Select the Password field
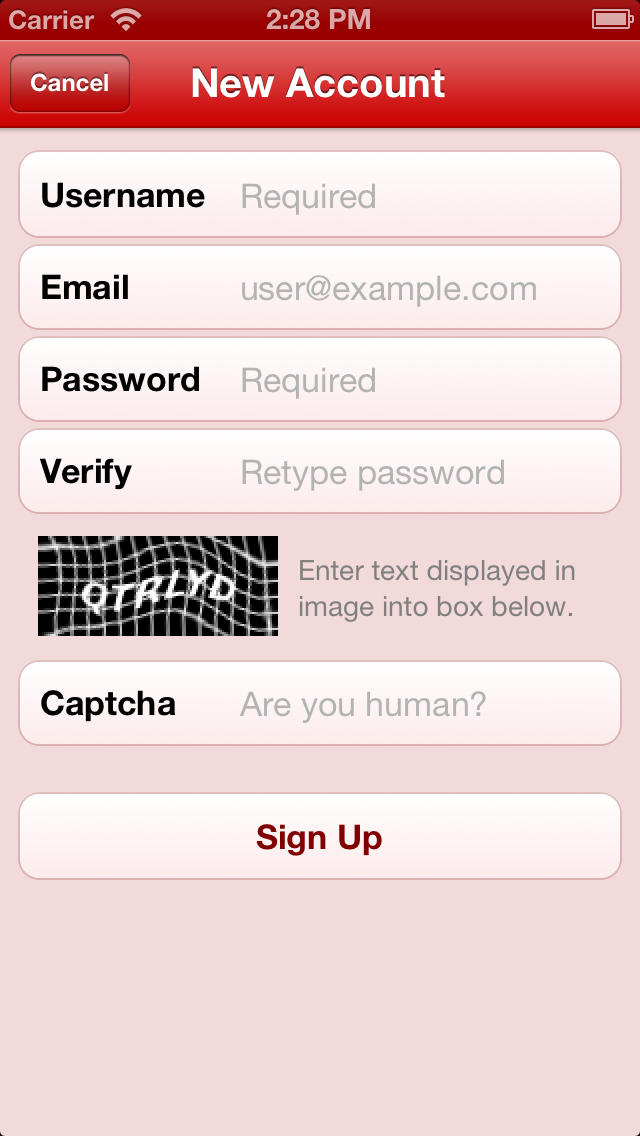Screen dimensions: 640x1136 tap(320, 379)
